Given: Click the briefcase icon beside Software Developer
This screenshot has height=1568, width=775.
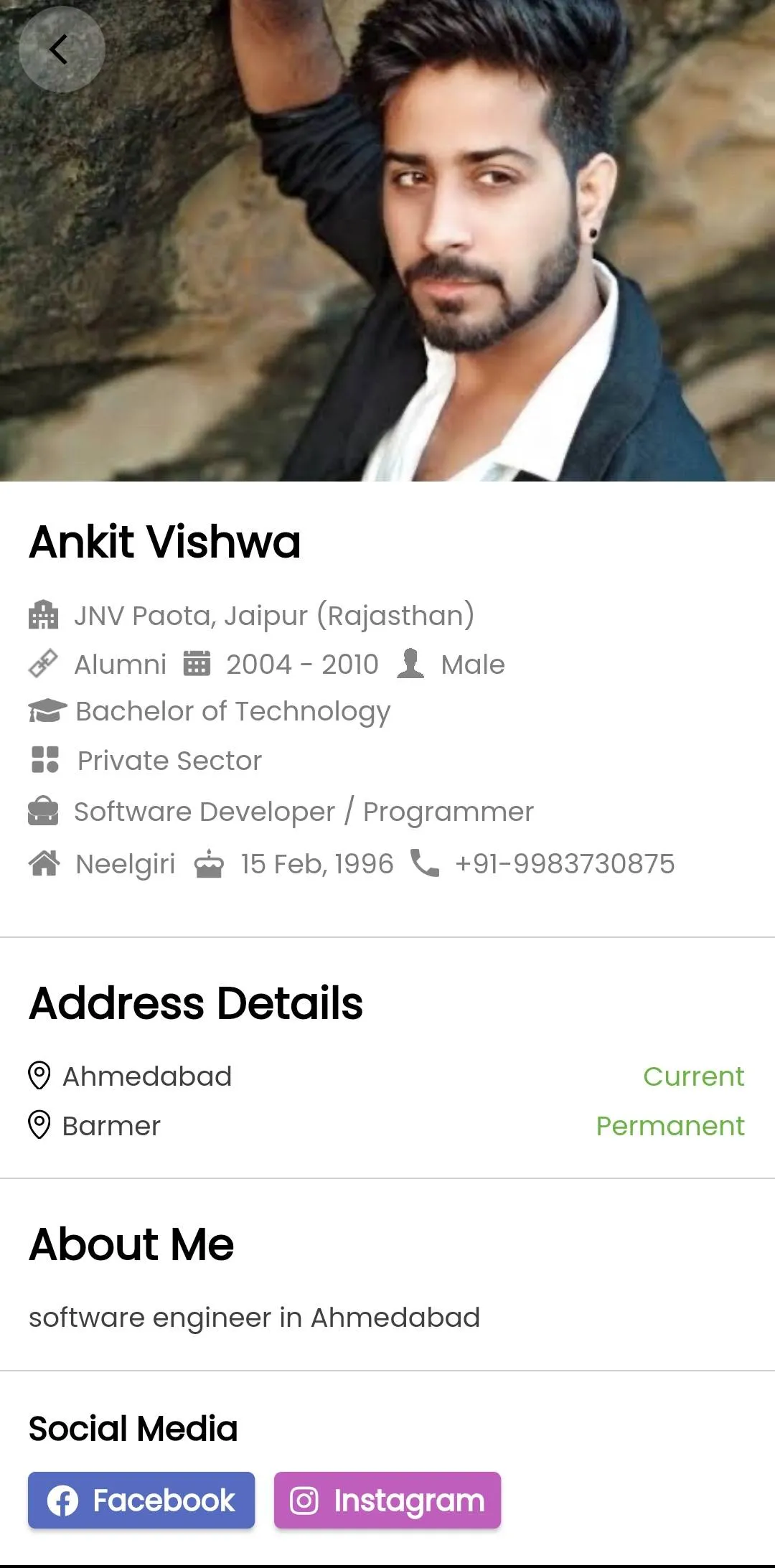Looking at the screenshot, I should [44, 812].
